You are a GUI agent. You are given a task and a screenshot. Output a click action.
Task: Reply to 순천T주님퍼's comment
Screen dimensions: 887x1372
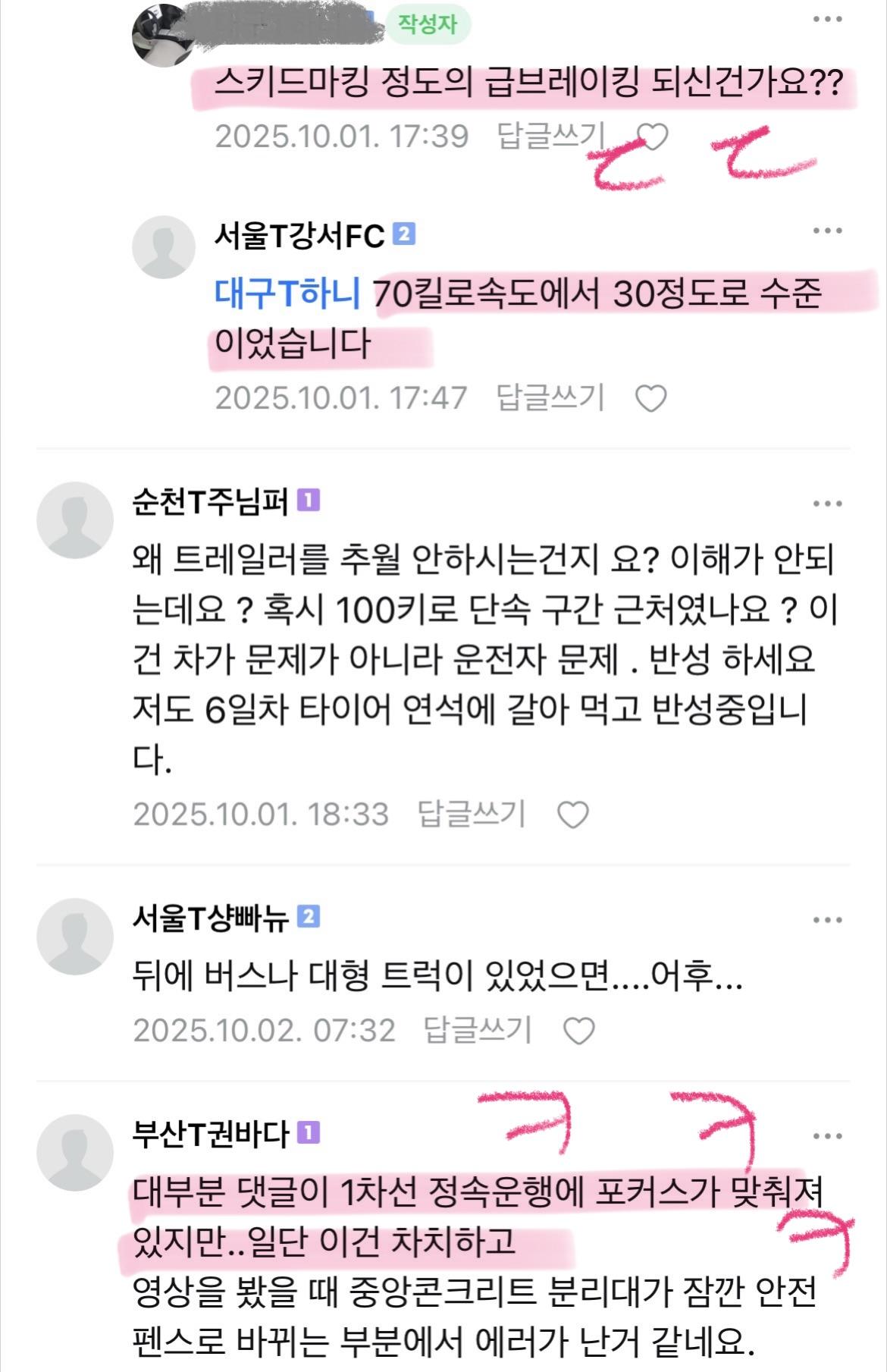click(472, 814)
